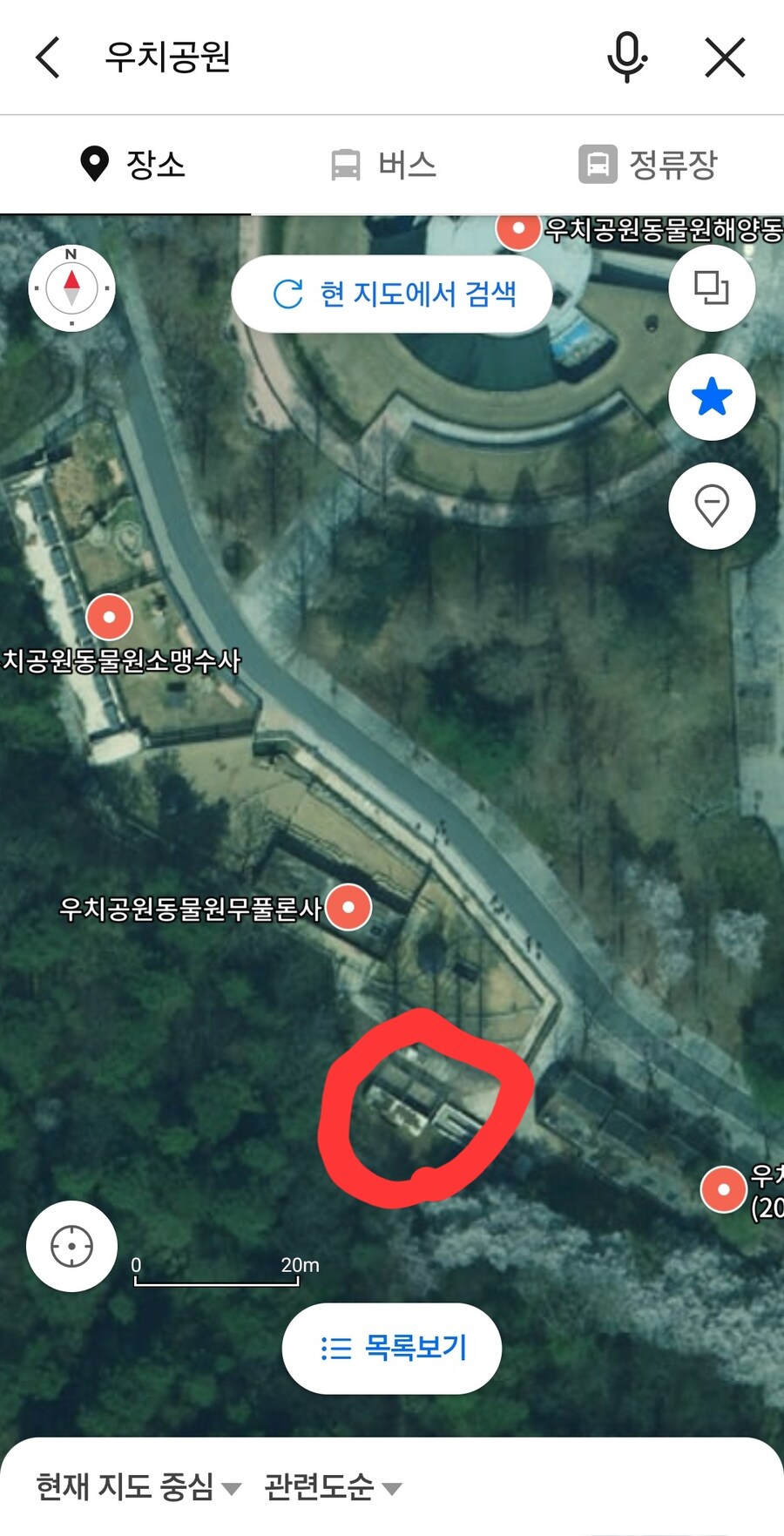
Task: Expand the 현재 지도 중심 dropdown
Action: pyautogui.click(x=135, y=1489)
